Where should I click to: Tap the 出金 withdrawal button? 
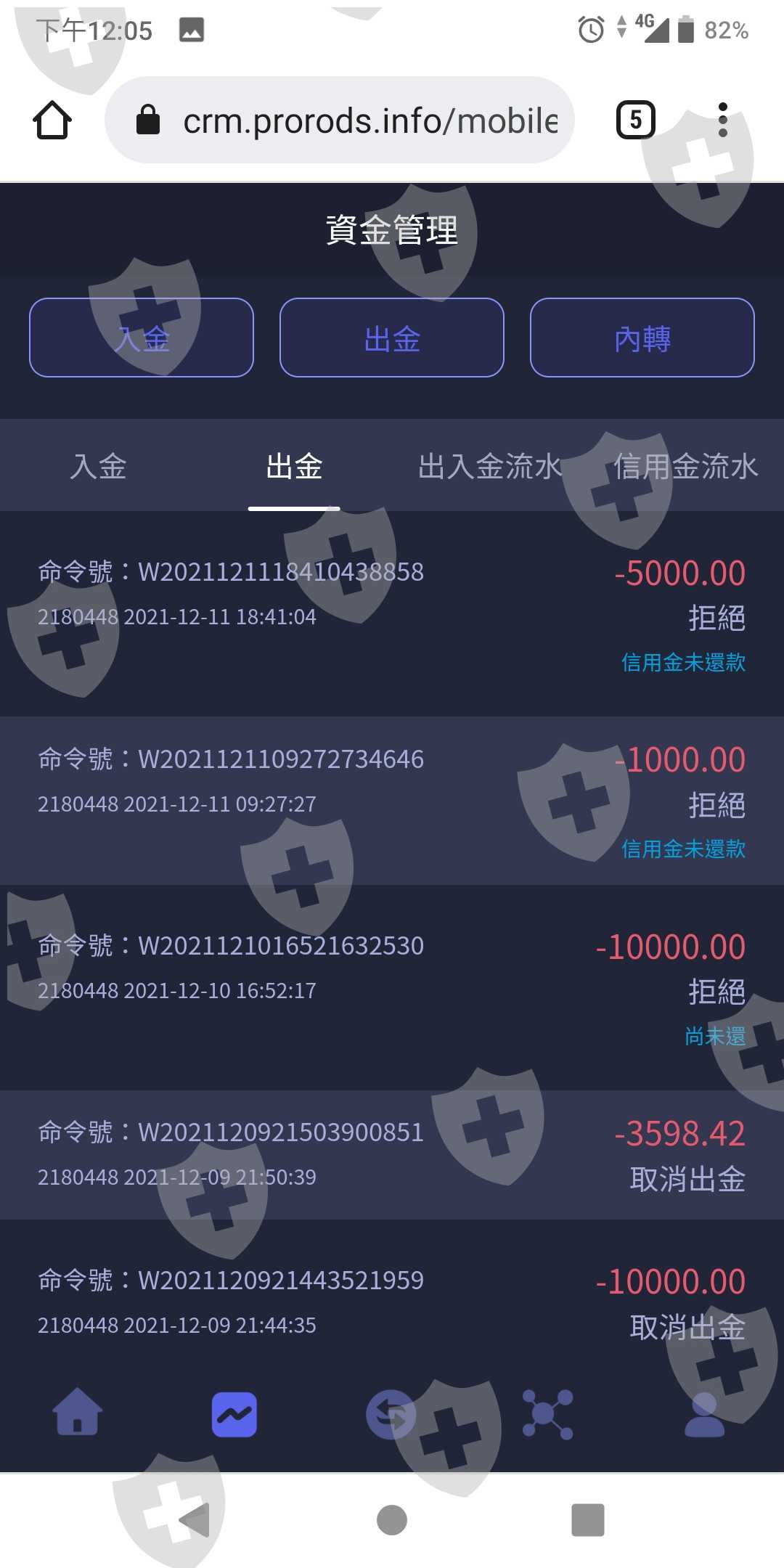[x=392, y=338]
